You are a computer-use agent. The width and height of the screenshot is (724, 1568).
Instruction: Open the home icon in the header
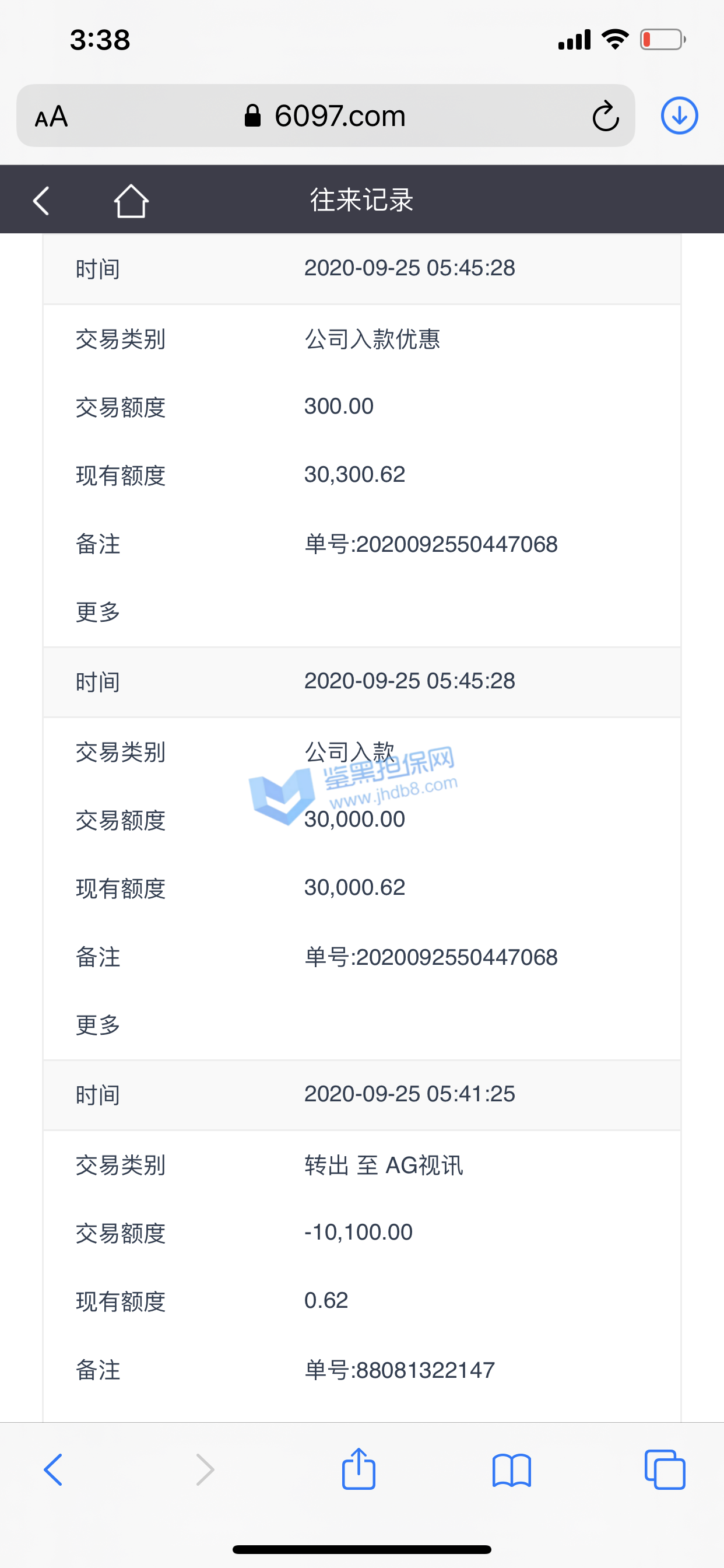point(131,200)
